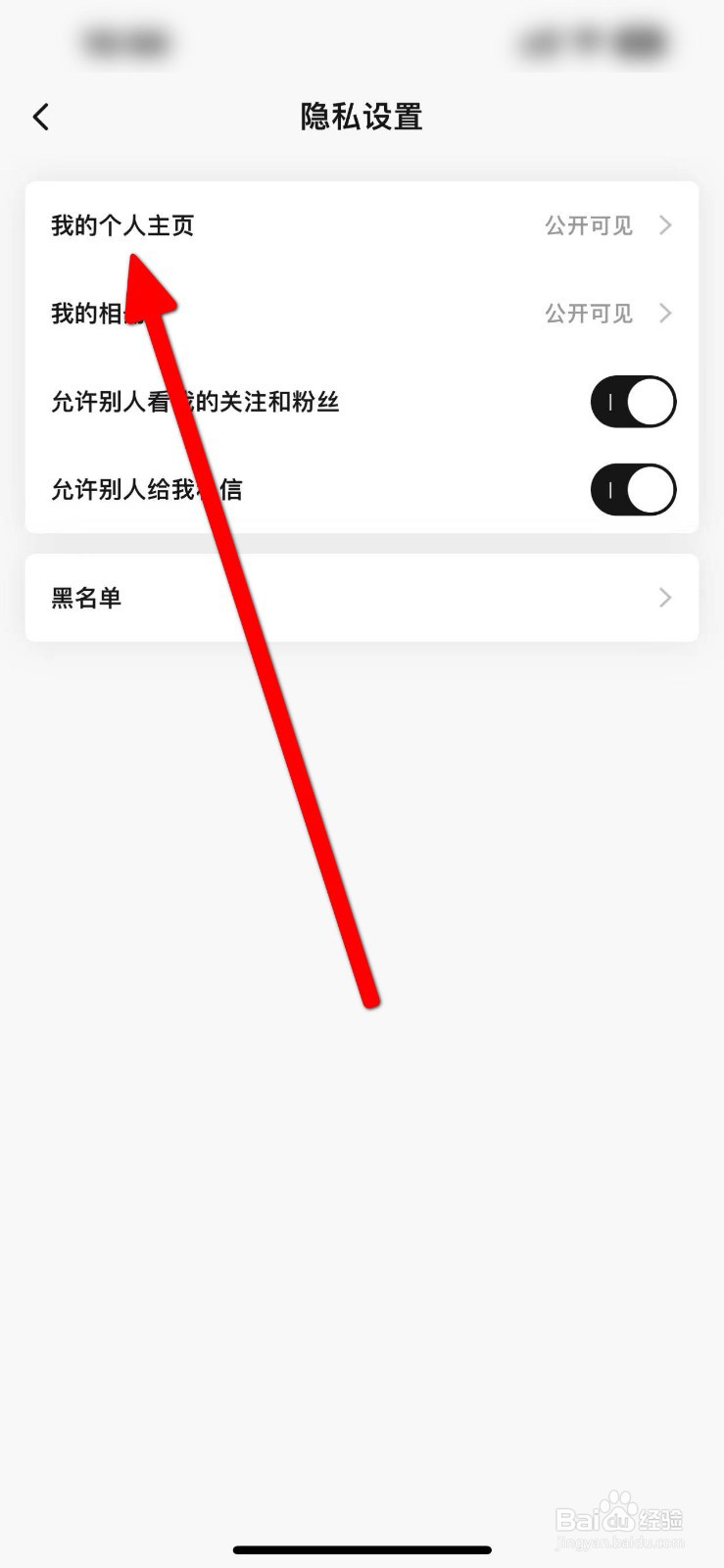Click the back navigation icon at top left
Screen dimensions: 724x1568
point(40,116)
